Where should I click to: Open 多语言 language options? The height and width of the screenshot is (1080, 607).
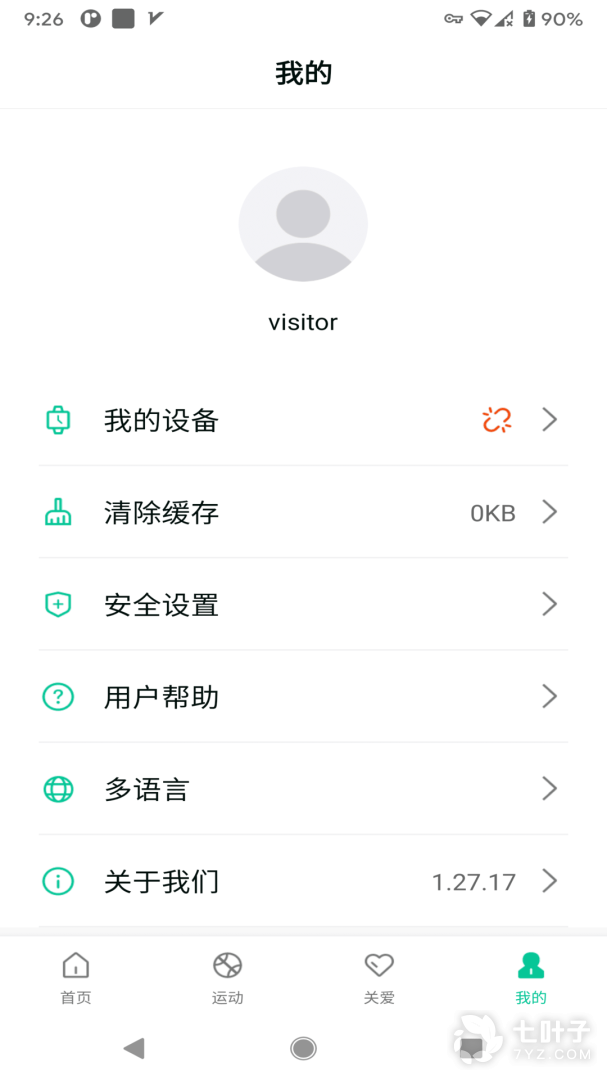(x=303, y=789)
